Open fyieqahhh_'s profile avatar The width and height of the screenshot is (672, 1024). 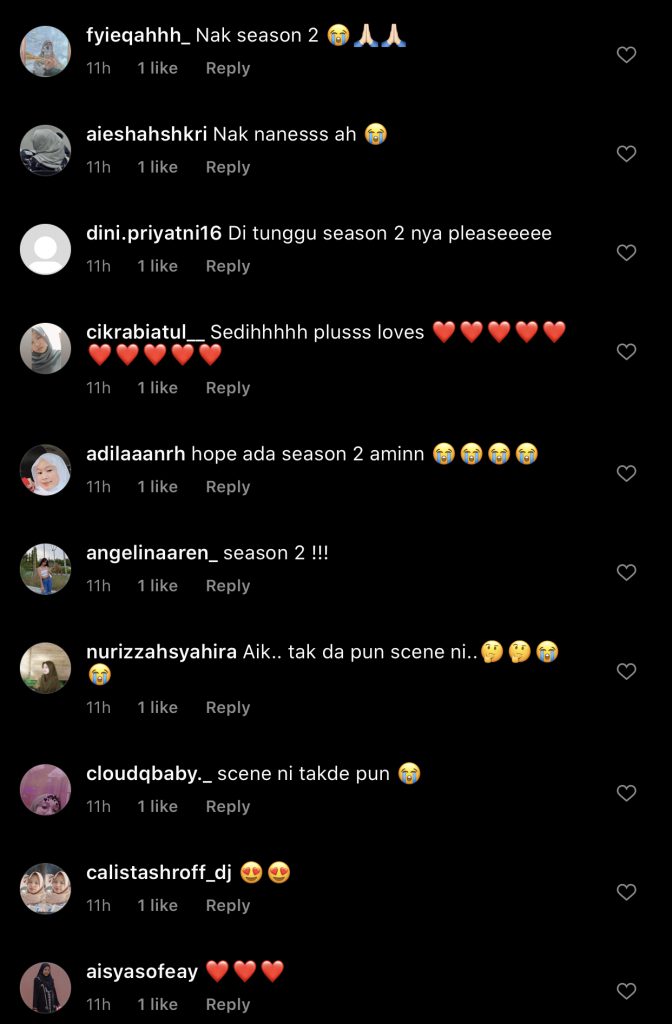pyautogui.click(x=45, y=51)
